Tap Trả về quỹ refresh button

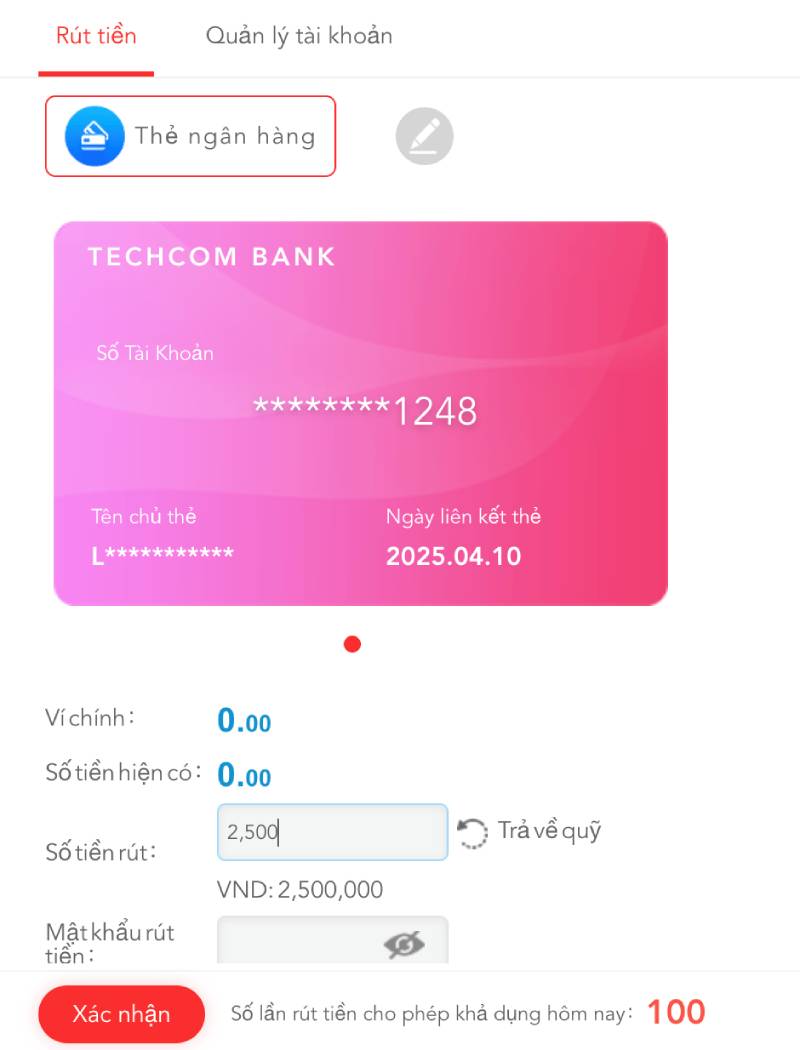pos(530,832)
